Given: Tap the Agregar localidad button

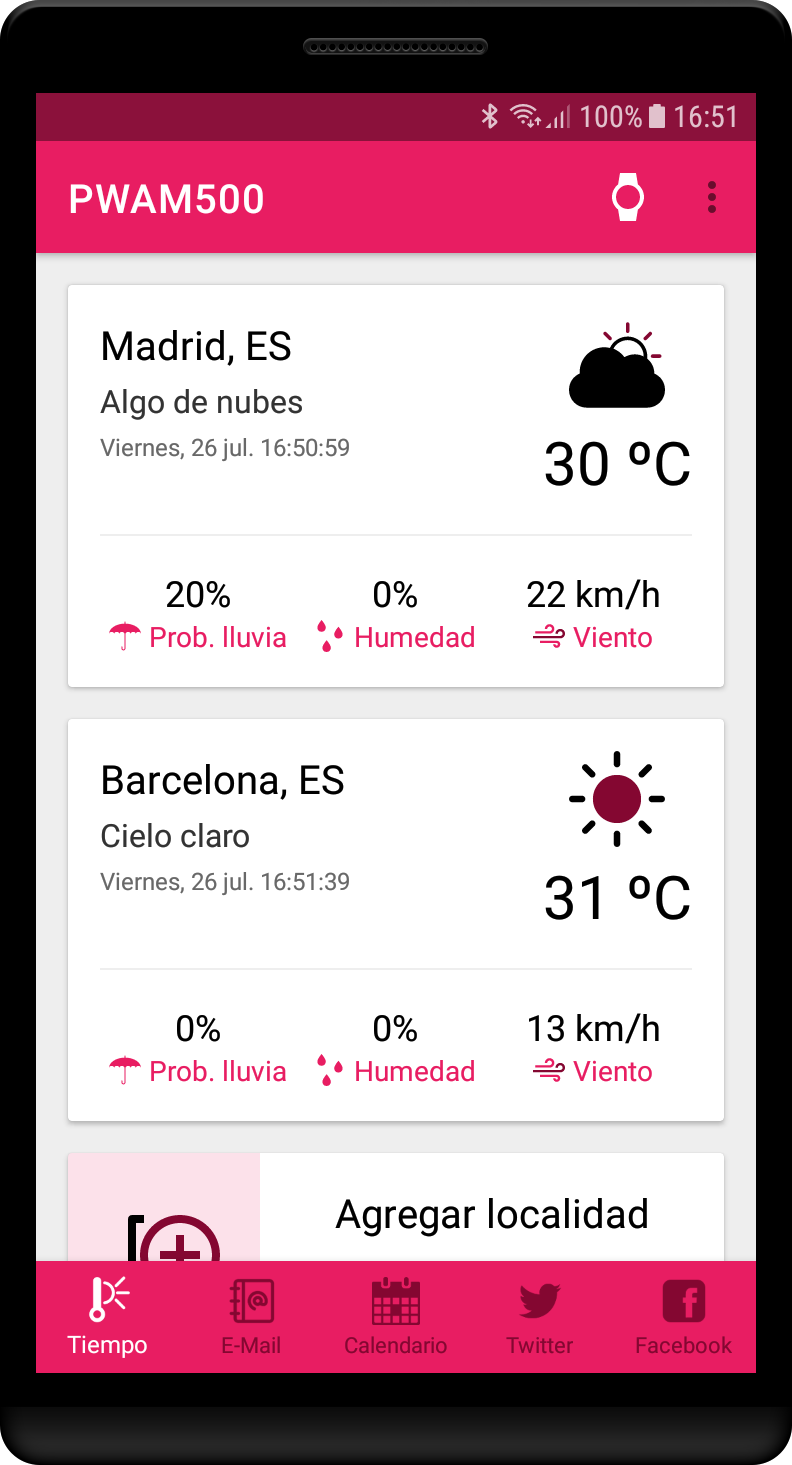Looking at the screenshot, I should 492,1213.
